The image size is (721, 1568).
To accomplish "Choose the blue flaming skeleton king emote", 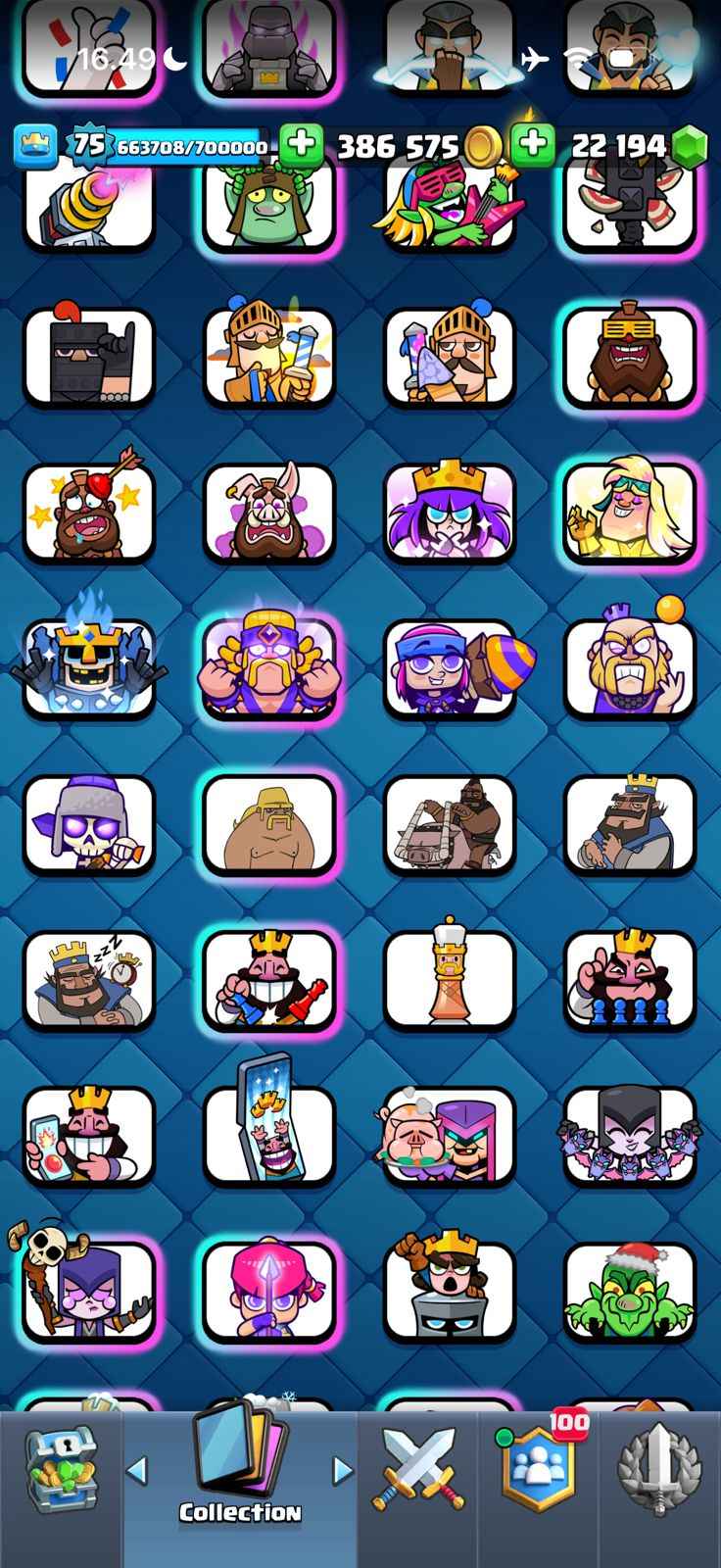I will 89,667.
